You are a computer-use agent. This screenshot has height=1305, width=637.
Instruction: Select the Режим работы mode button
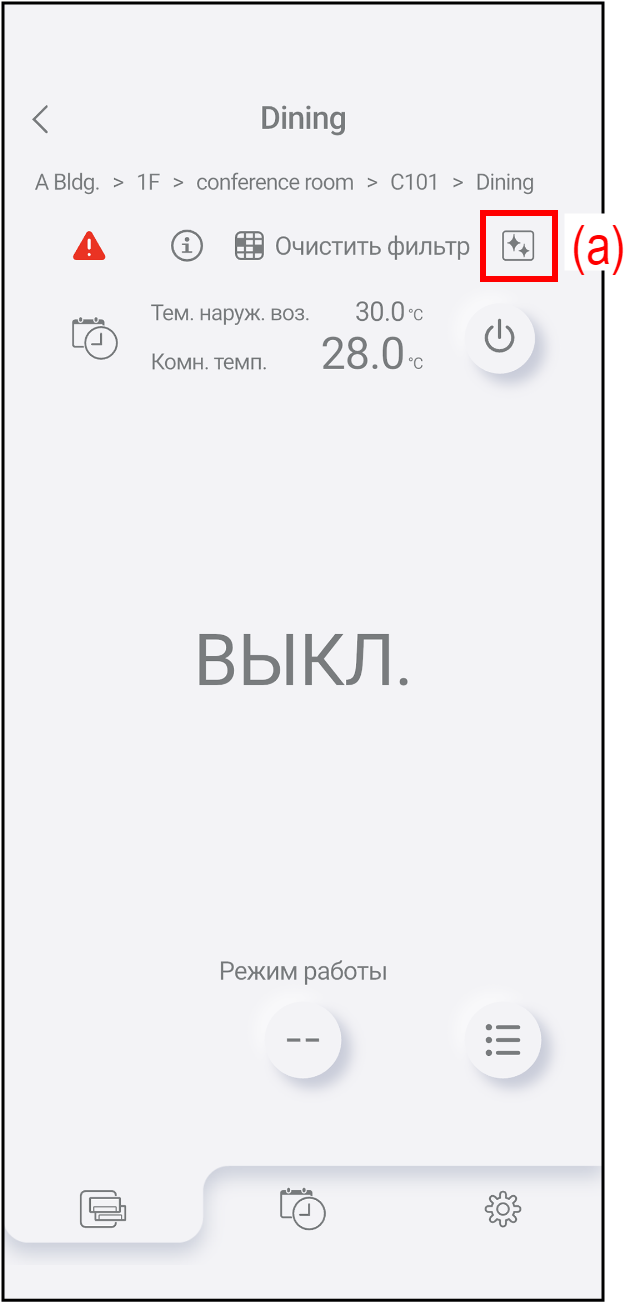[x=303, y=1040]
